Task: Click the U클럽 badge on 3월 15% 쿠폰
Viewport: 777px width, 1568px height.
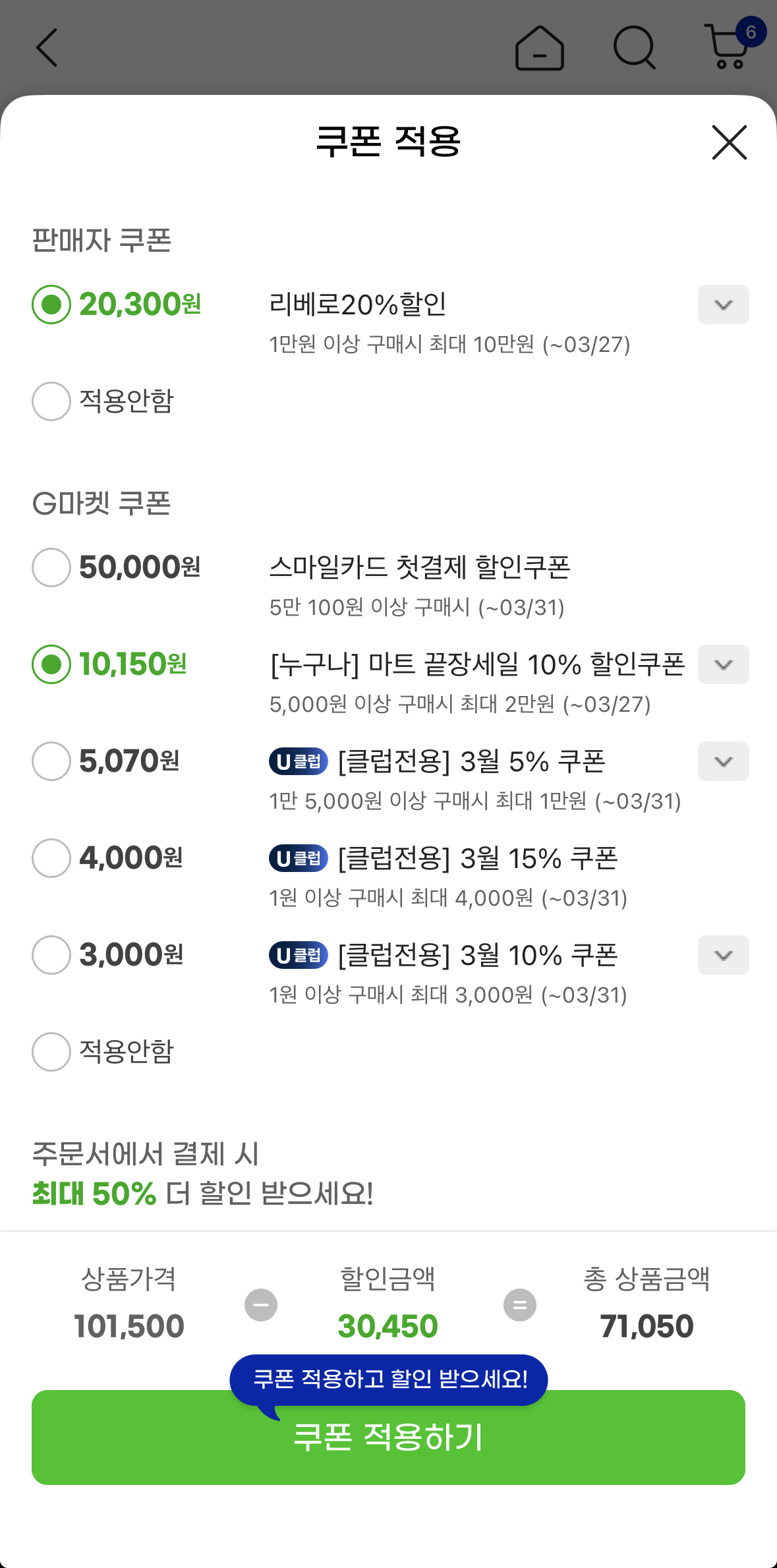Action: 298,858
